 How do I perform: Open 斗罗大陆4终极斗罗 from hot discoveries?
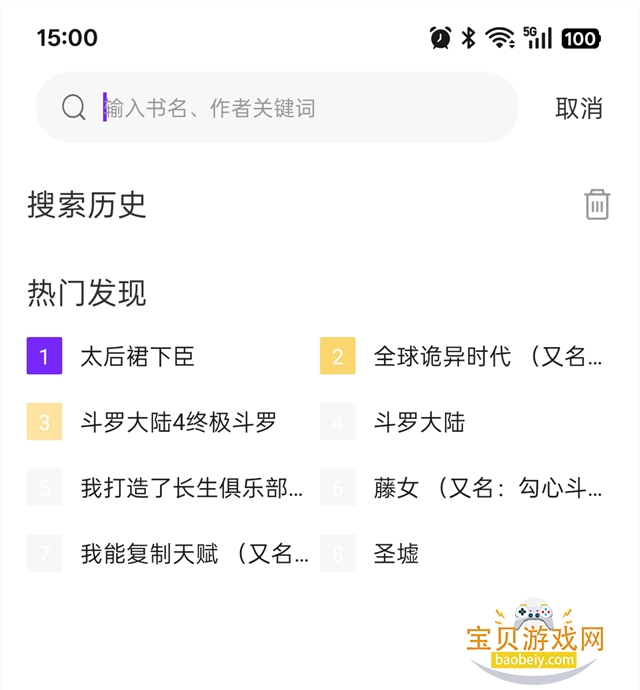[x=178, y=422]
